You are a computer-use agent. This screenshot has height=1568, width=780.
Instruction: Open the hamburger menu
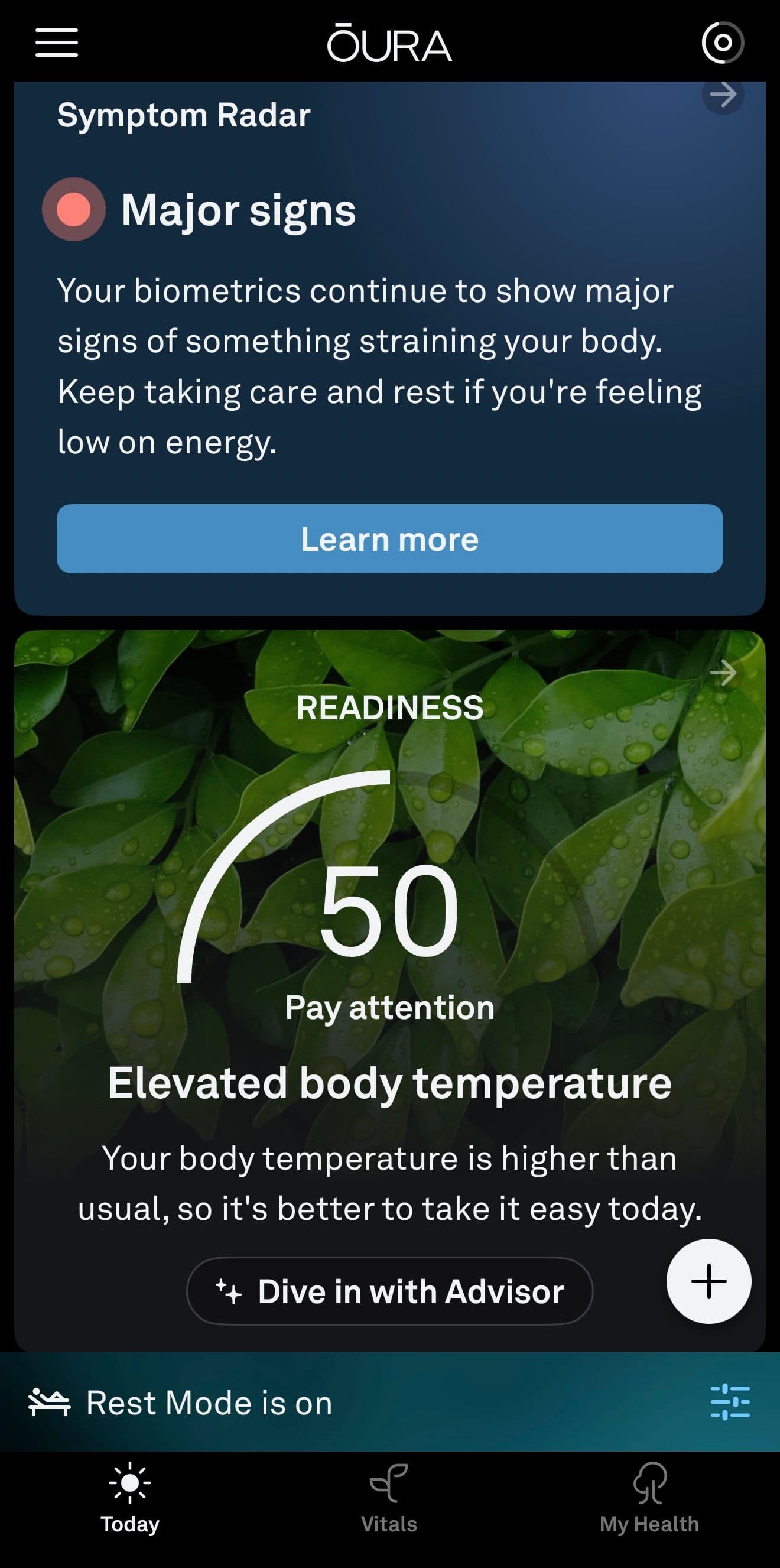pyautogui.click(x=57, y=43)
